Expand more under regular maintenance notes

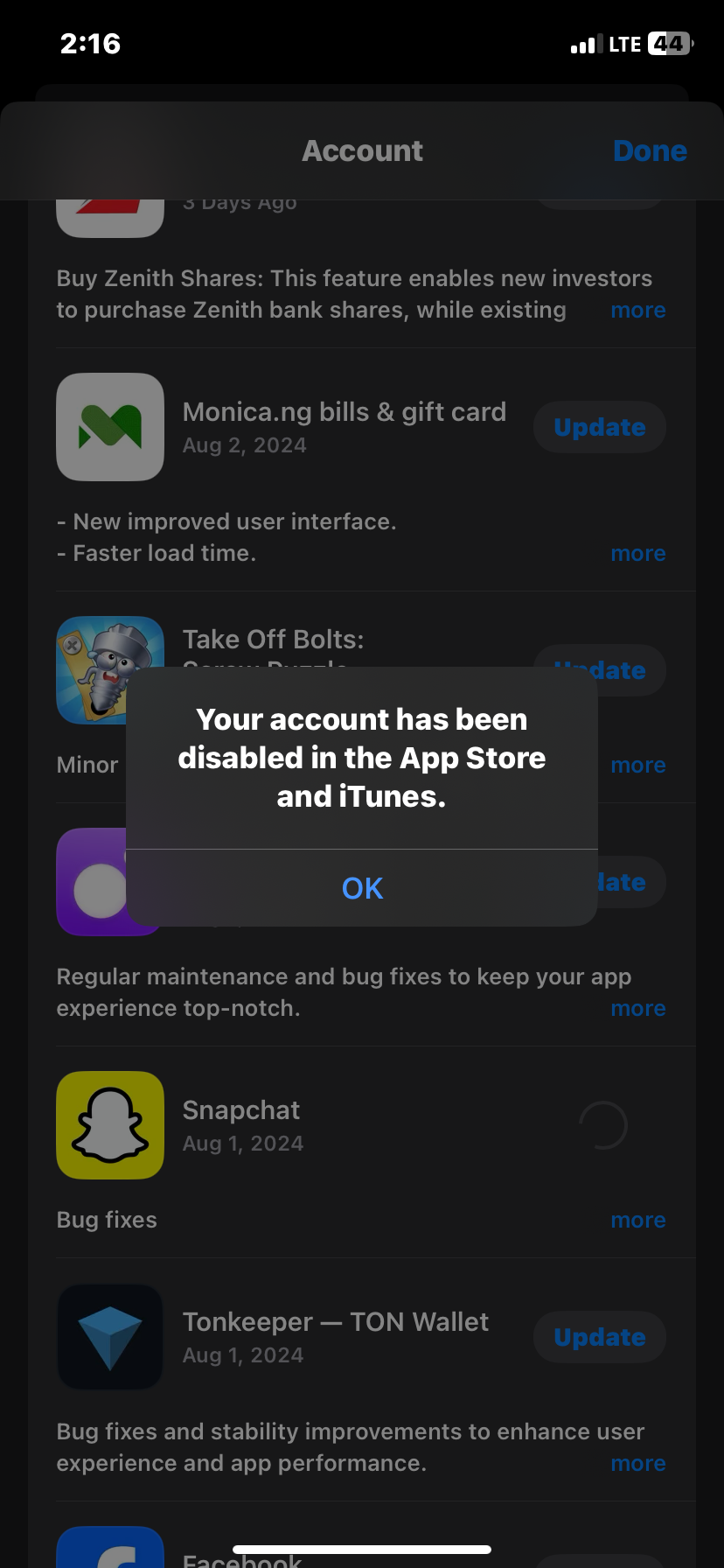click(x=638, y=1009)
